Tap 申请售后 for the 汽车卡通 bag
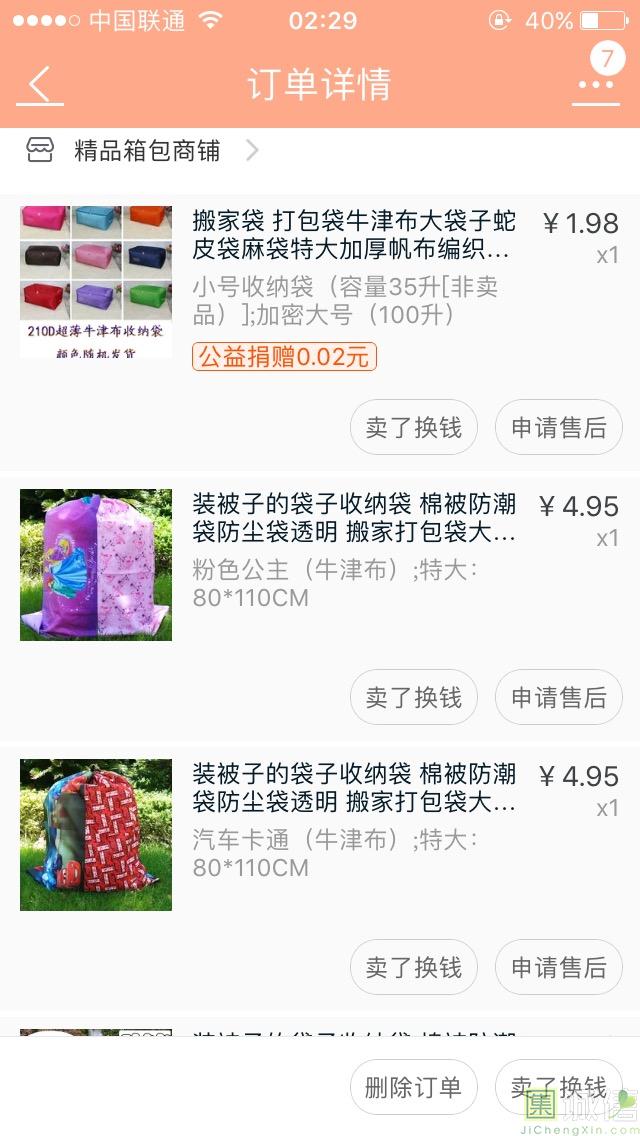Viewport: 640px width, 1136px height. coord(558,967)
